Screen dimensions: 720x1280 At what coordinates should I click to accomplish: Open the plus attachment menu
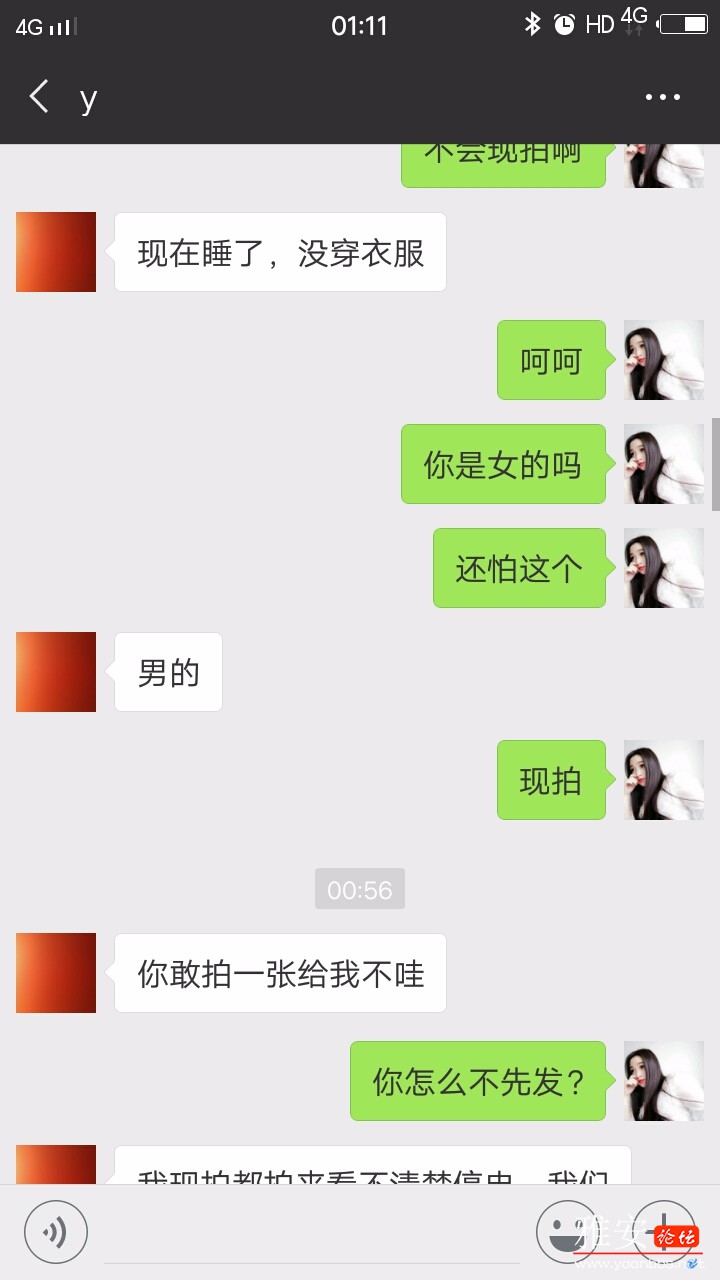tap(663, 1232)
